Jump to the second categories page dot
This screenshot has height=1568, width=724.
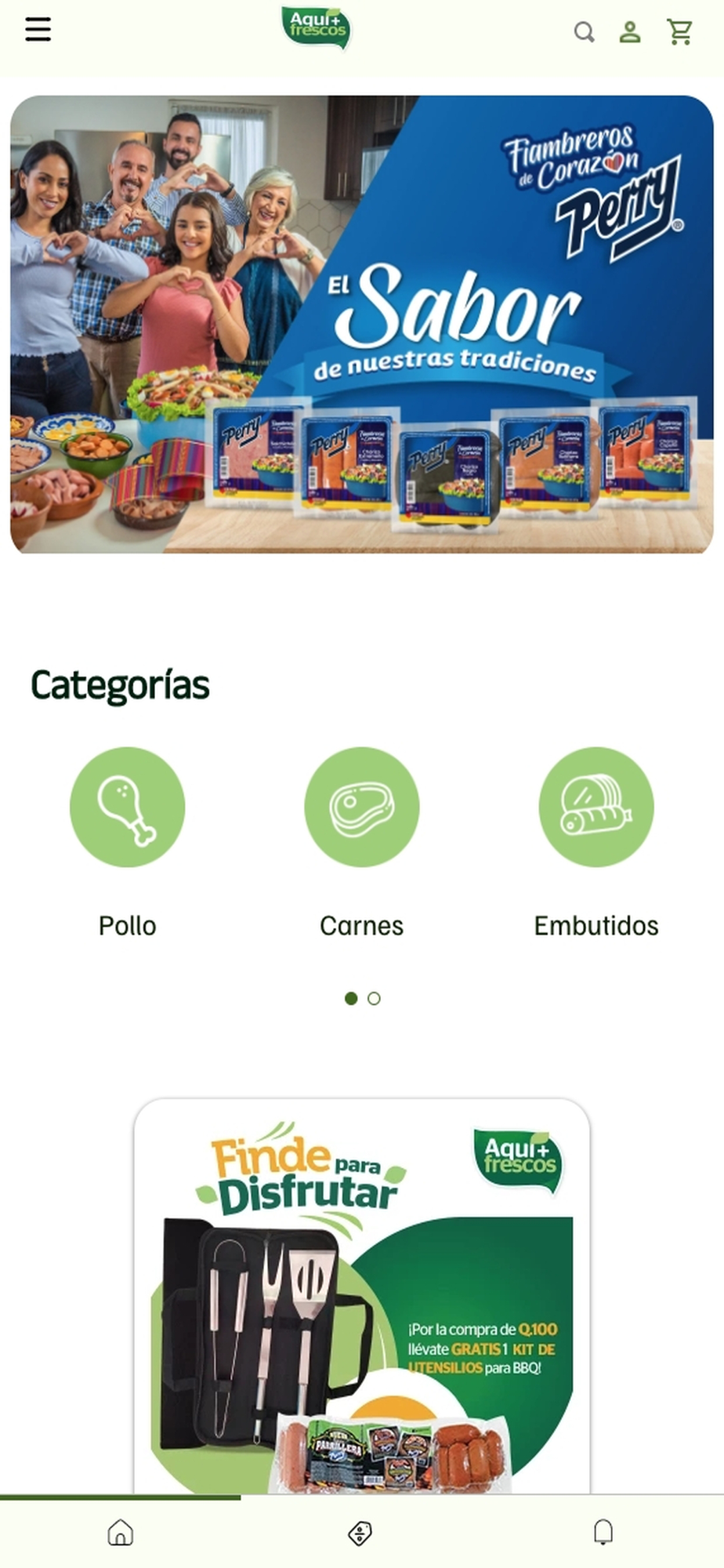point(375,999)
